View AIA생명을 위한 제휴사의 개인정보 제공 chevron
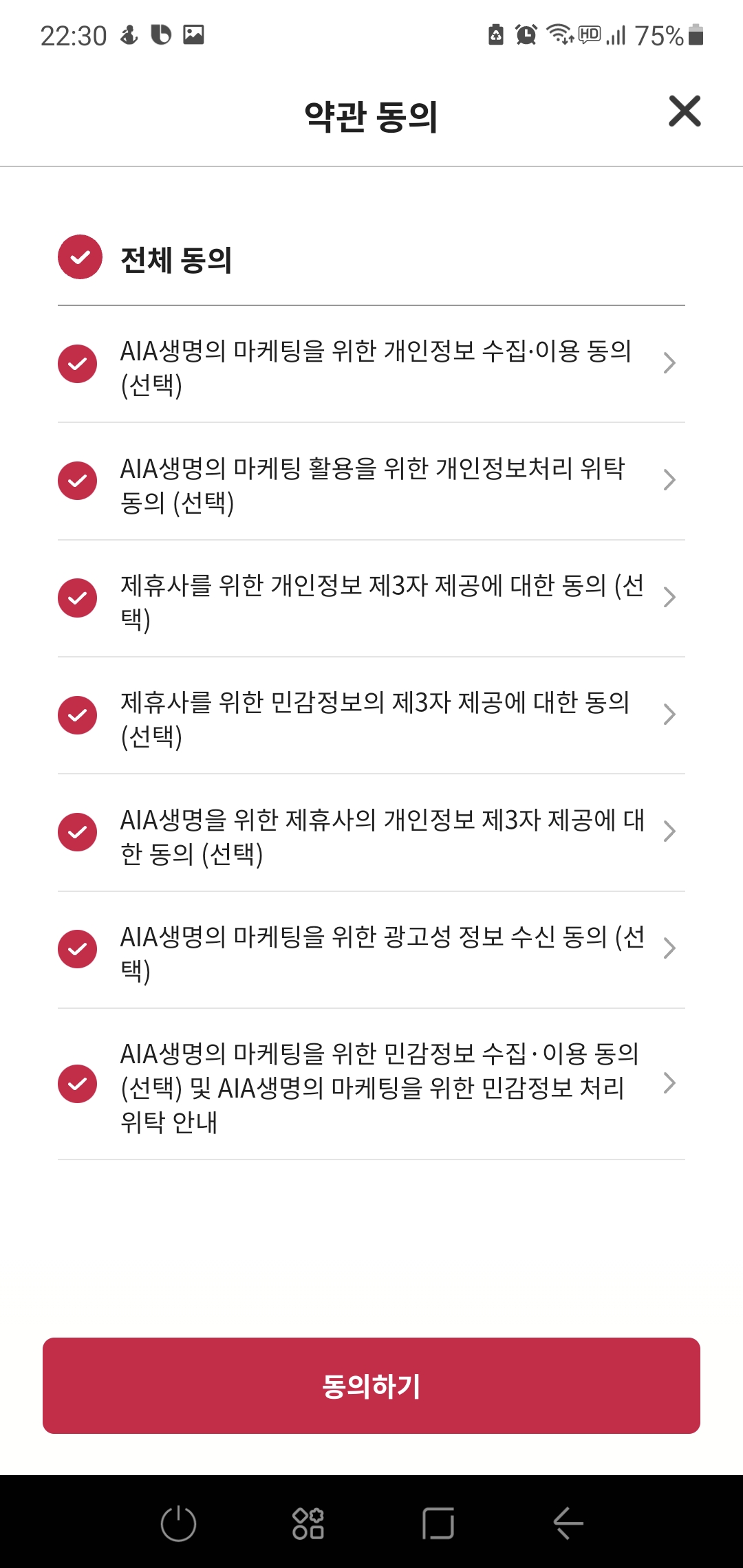The height and width of the screenshot is (1568, 743). [x=669, y=831]
